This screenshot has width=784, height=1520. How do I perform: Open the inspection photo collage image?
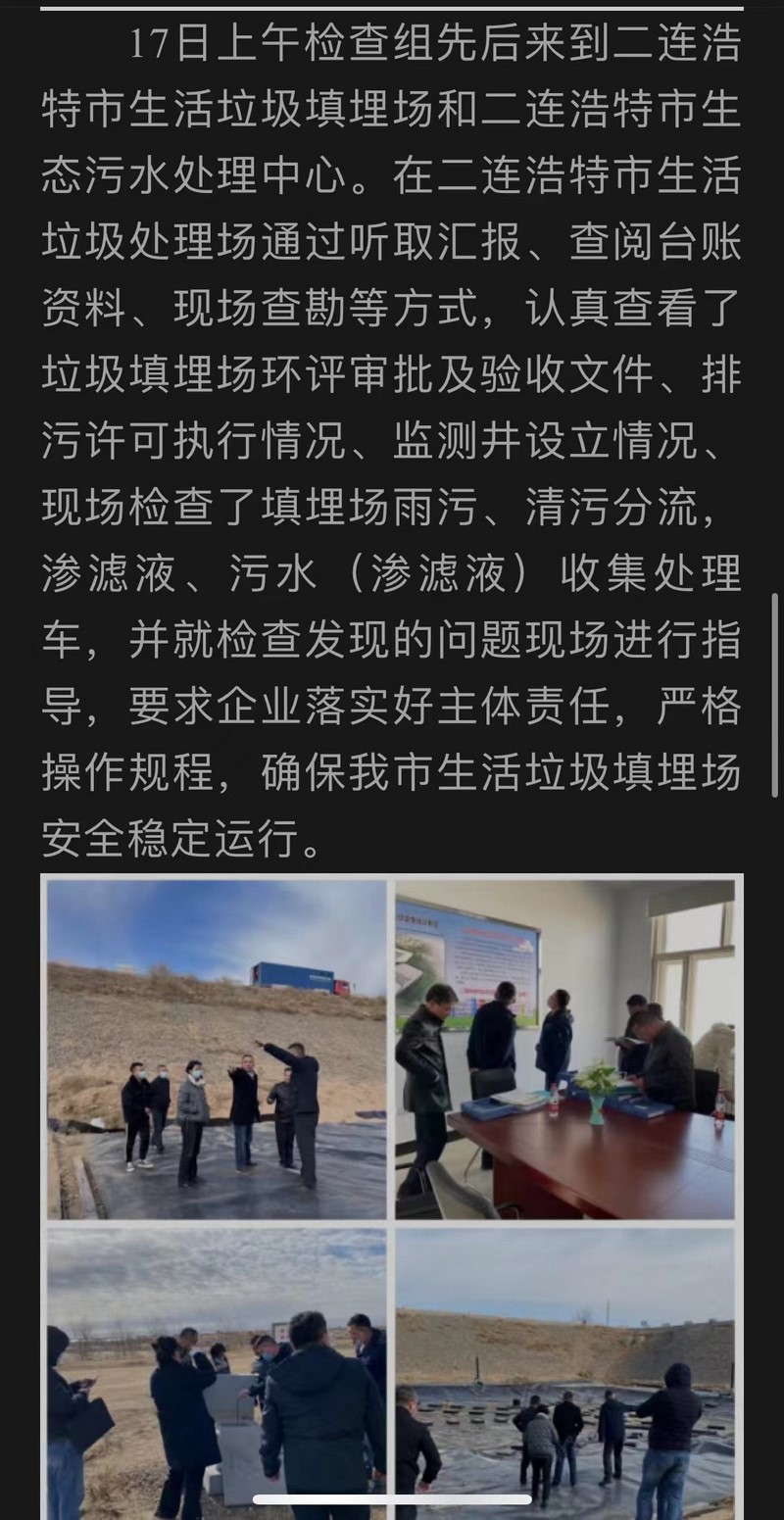(392, 1196)
